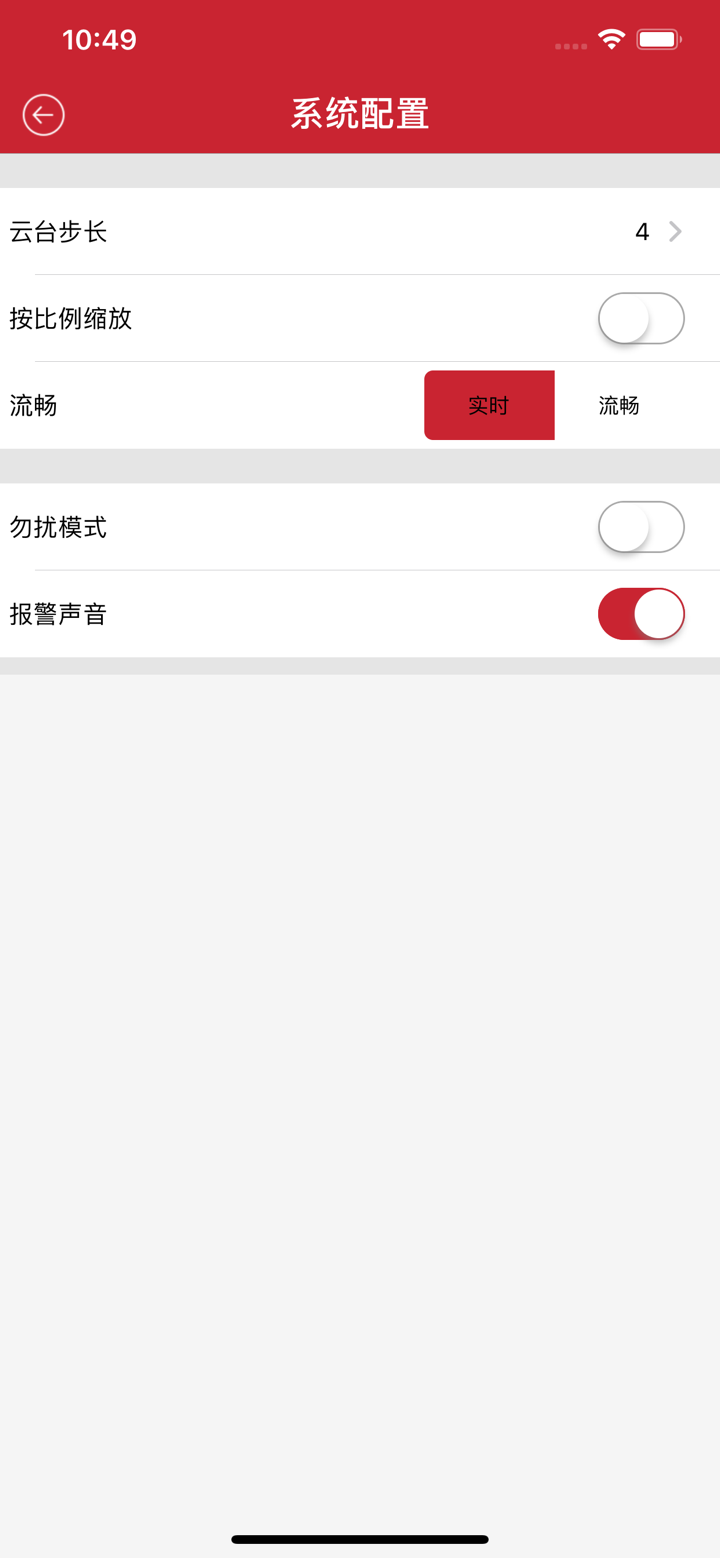Tap the white knob on the 报警声音 switch

tap(660, 614)
